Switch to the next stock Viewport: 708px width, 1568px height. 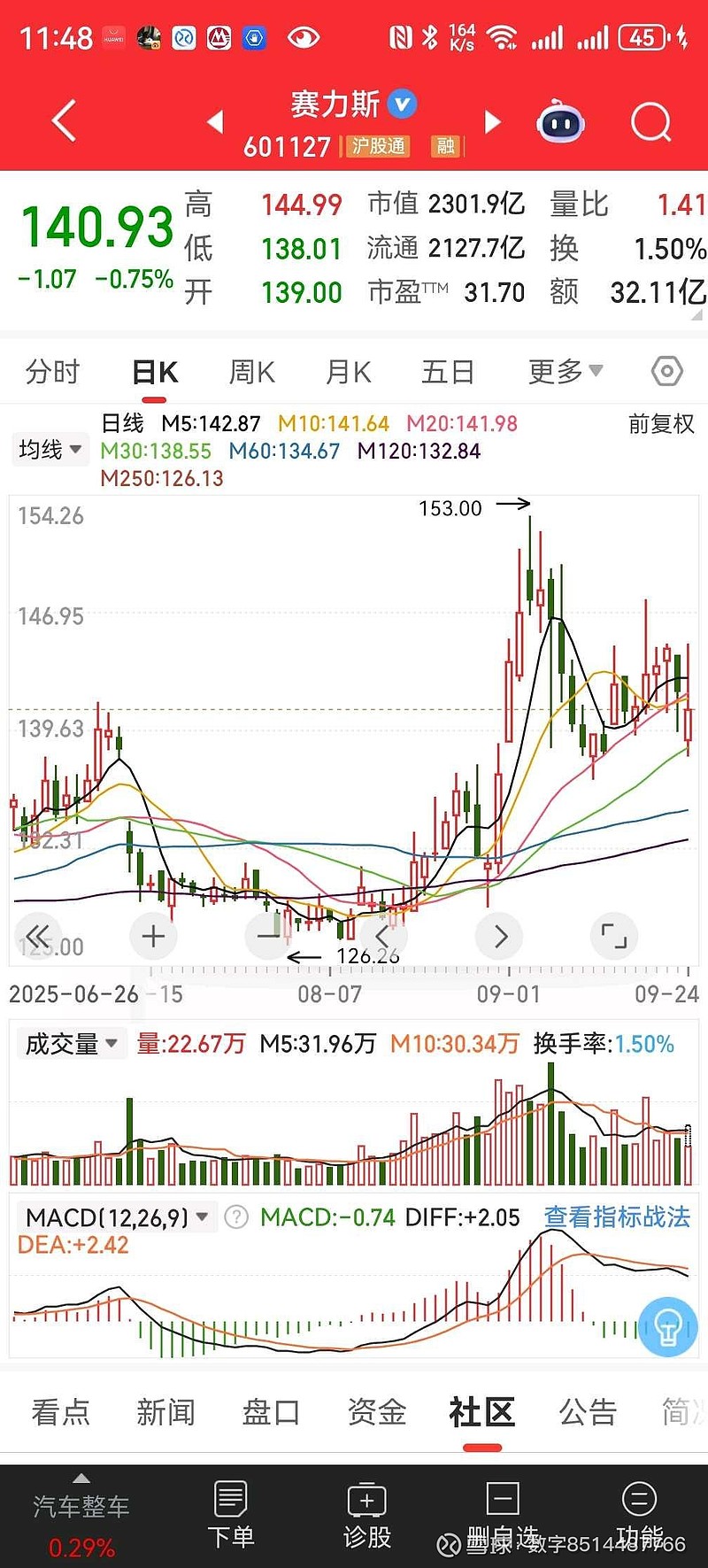point(493,122)
